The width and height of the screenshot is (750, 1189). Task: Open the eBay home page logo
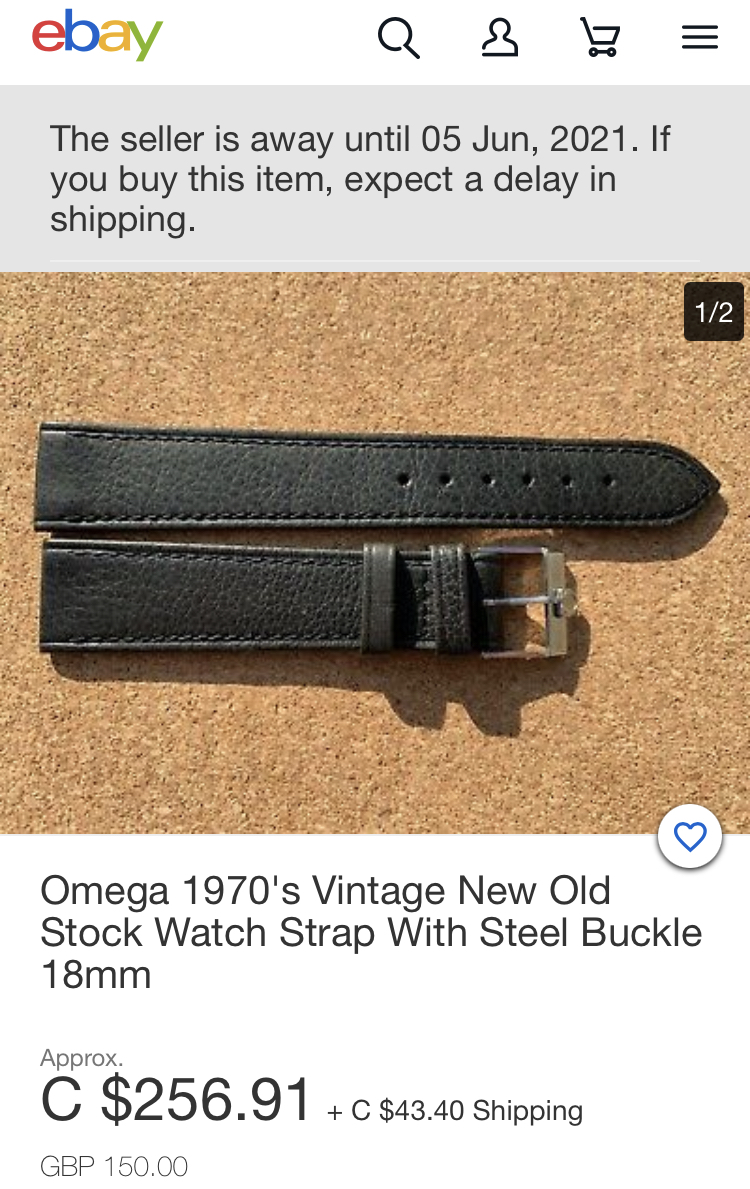click(97, 36)
